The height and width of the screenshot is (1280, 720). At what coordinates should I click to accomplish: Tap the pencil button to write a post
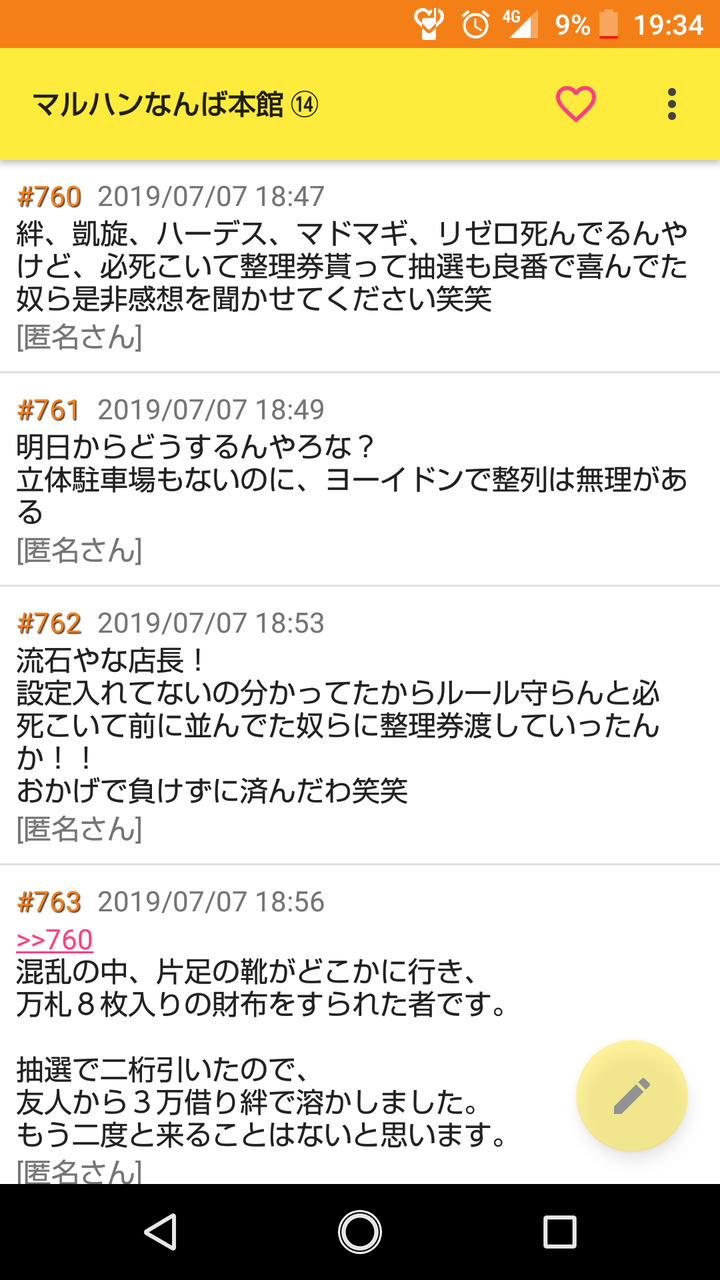click(x=632, y=1096)
